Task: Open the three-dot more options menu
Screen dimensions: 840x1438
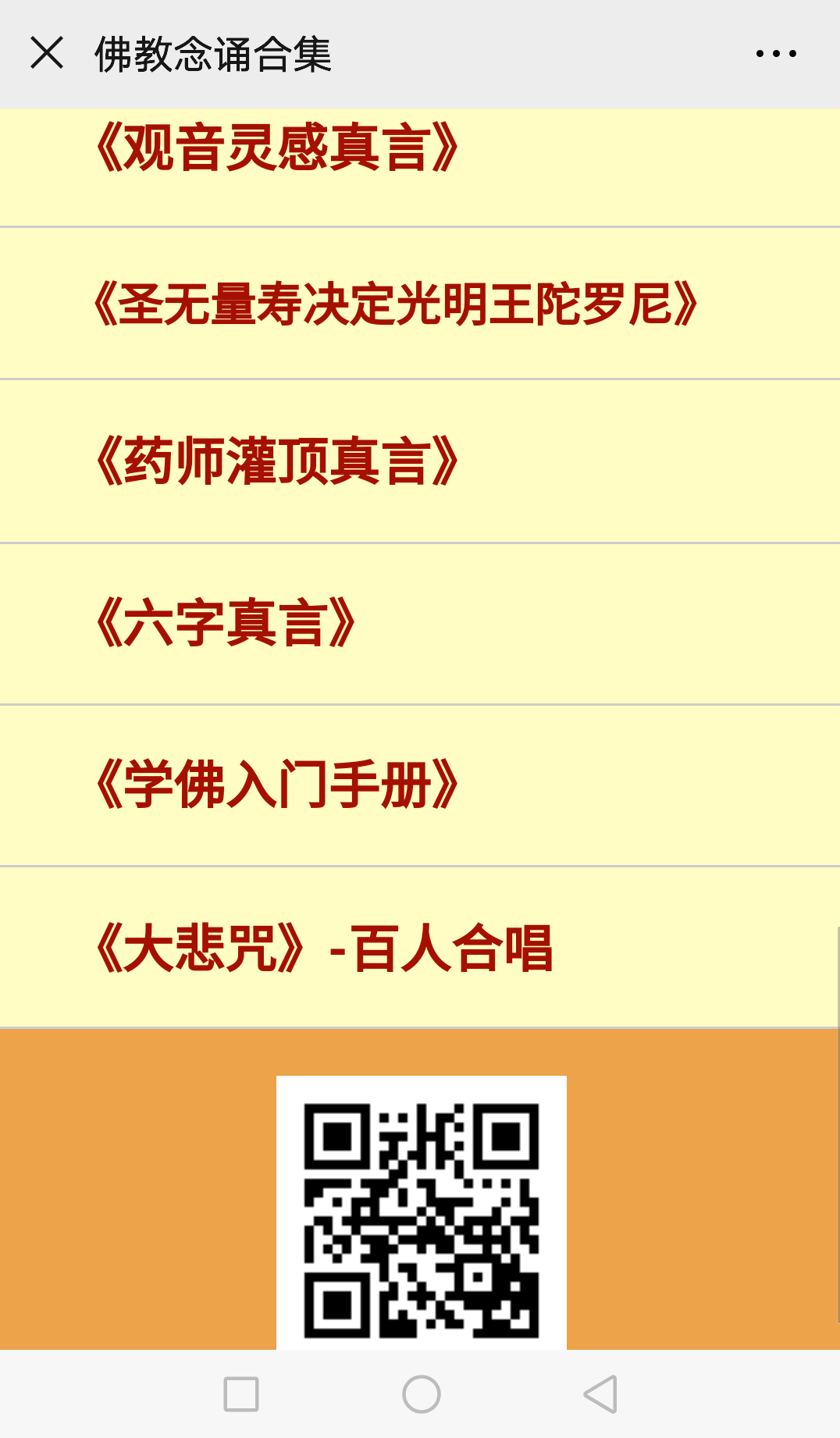Action: [x=776, y=54]
